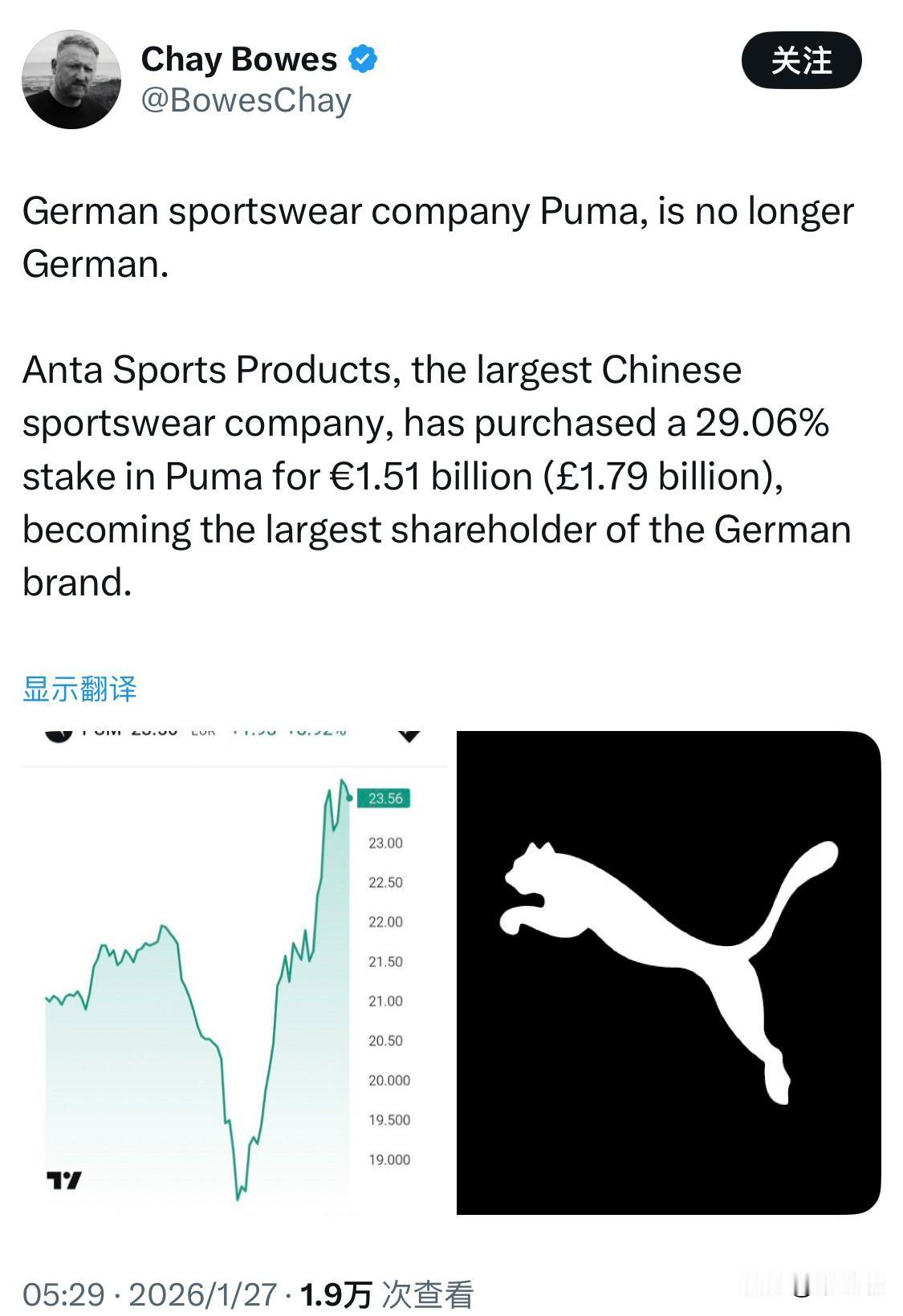The height and width of the screenshot is (1316, 903).
Task: Open the @BowesChay handle
Action: coord(246,100)
